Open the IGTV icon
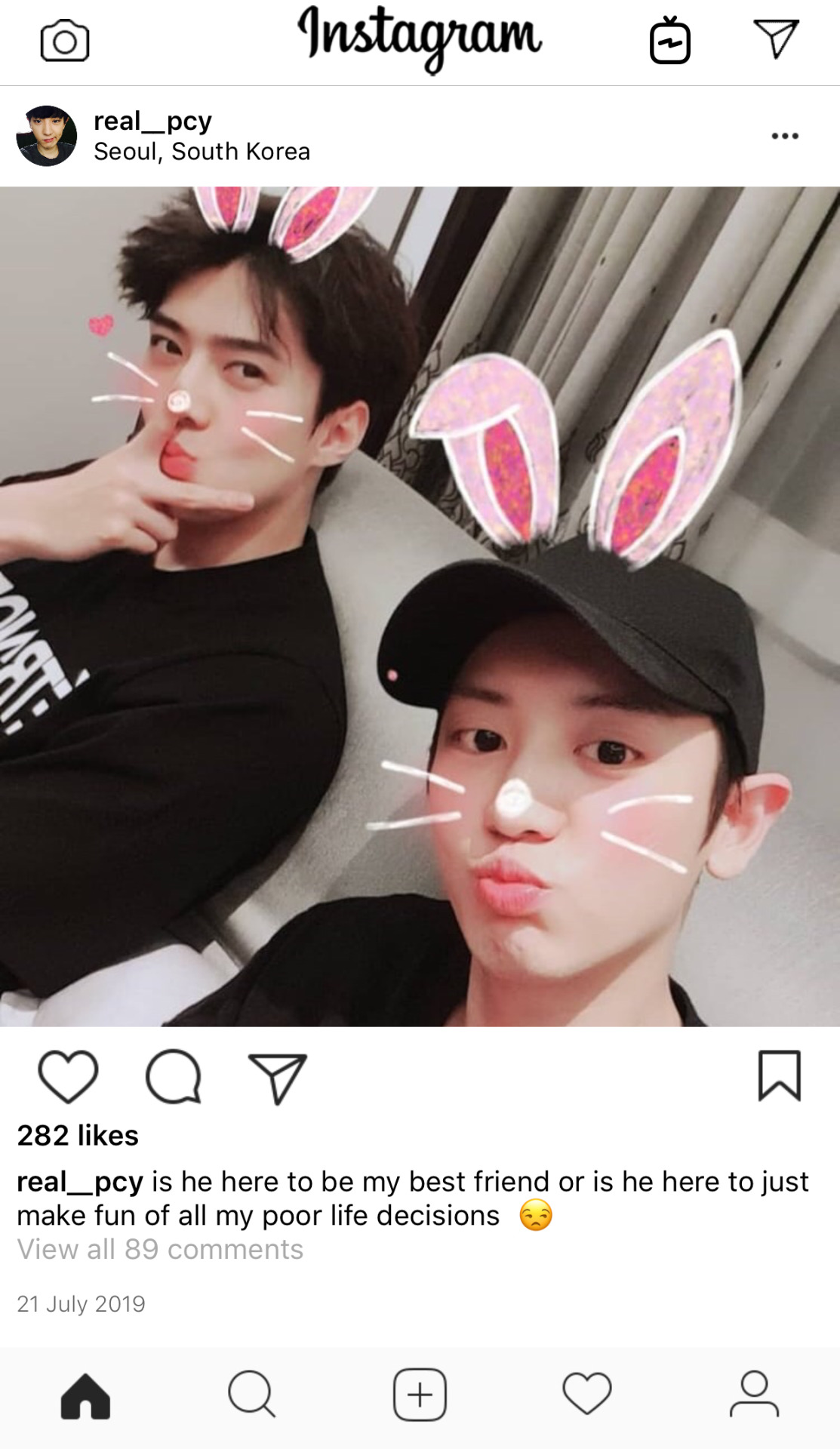Viewport: 840px width, 1449px height. (x=670, y=40)
